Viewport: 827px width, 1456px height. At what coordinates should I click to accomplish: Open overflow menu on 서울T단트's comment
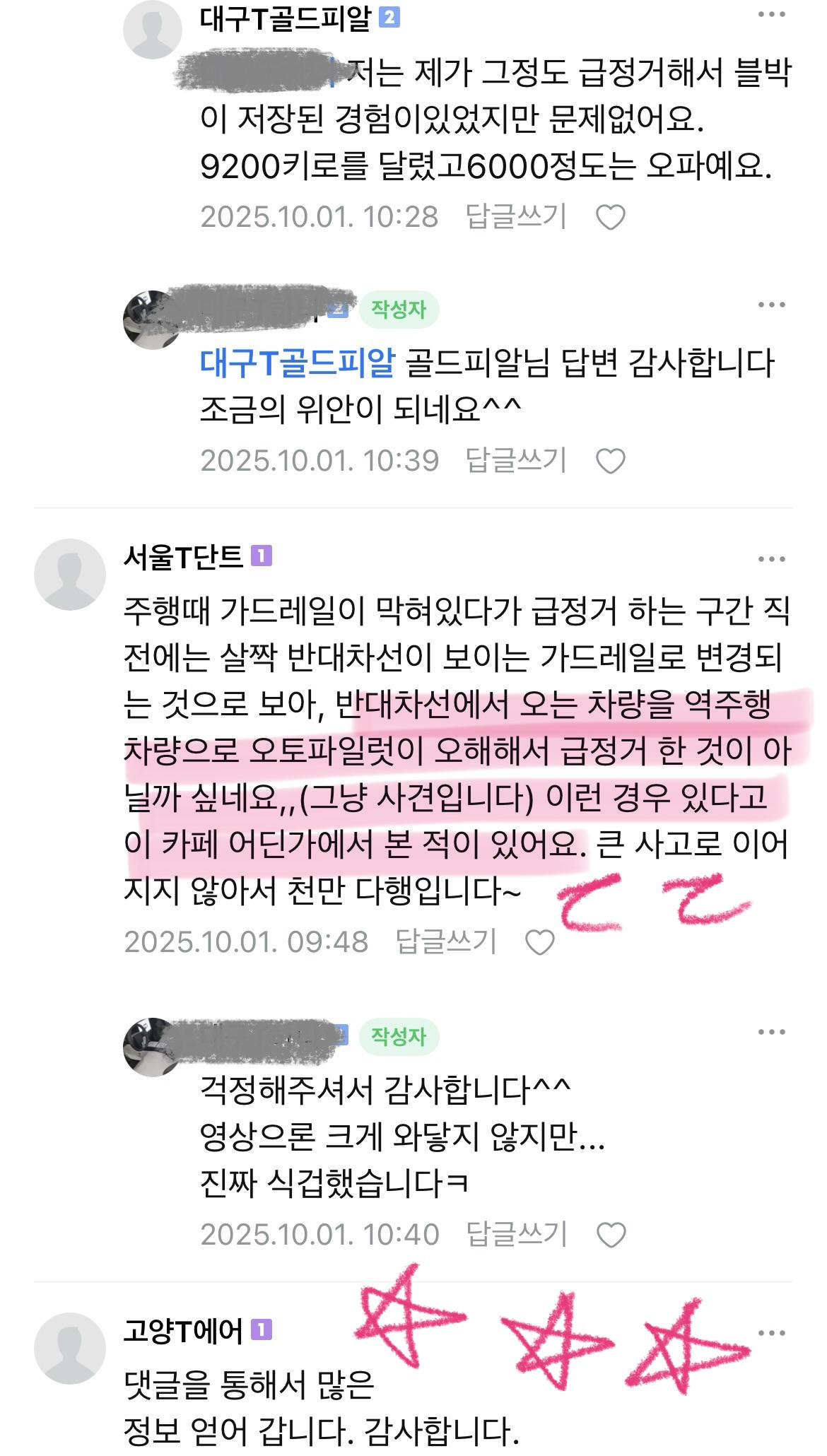(x=771, y=559)
